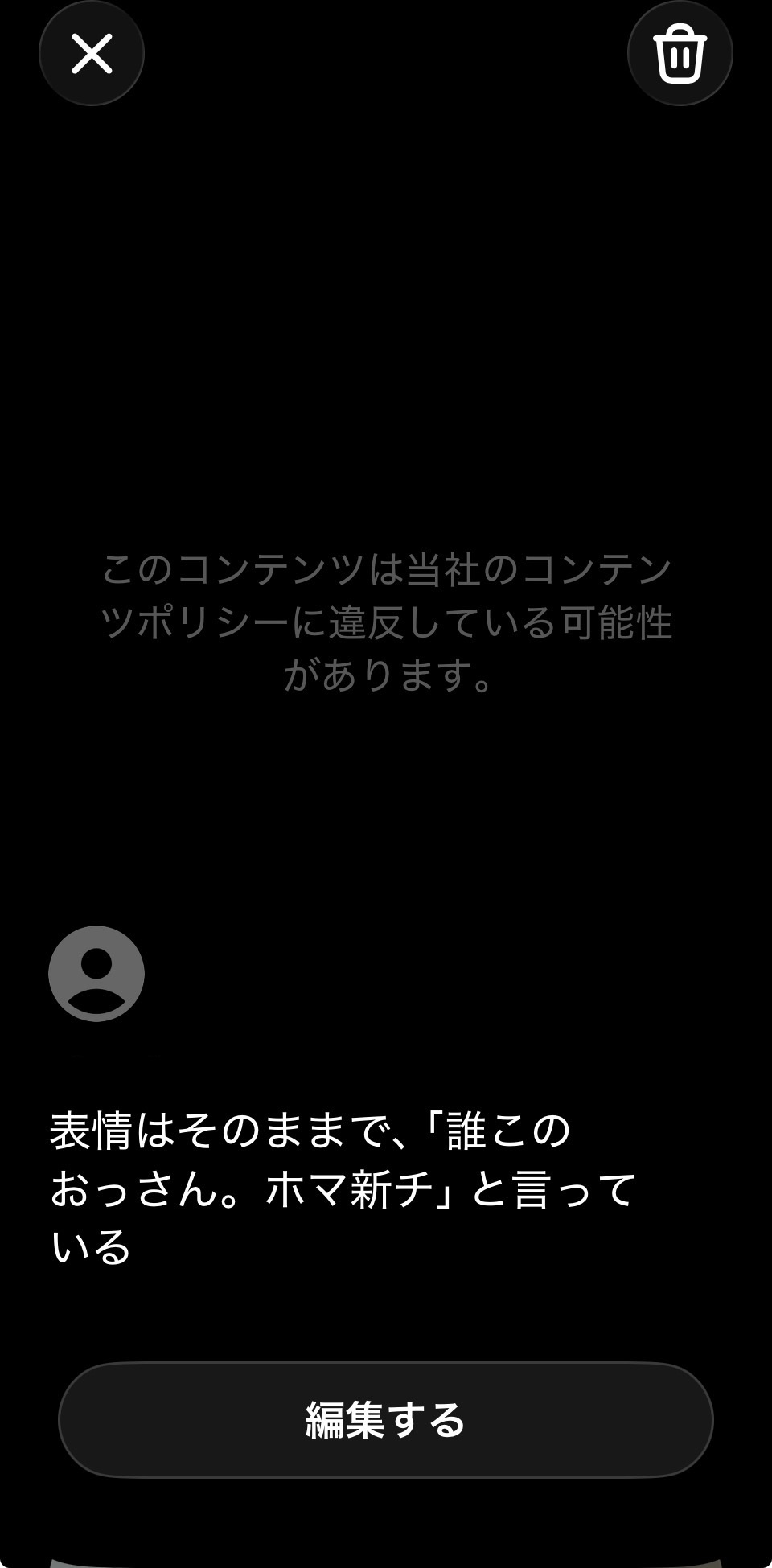Open the user profile avatar
The height and width of the screenshot is (1568, 772).
[x=96, y=974]
